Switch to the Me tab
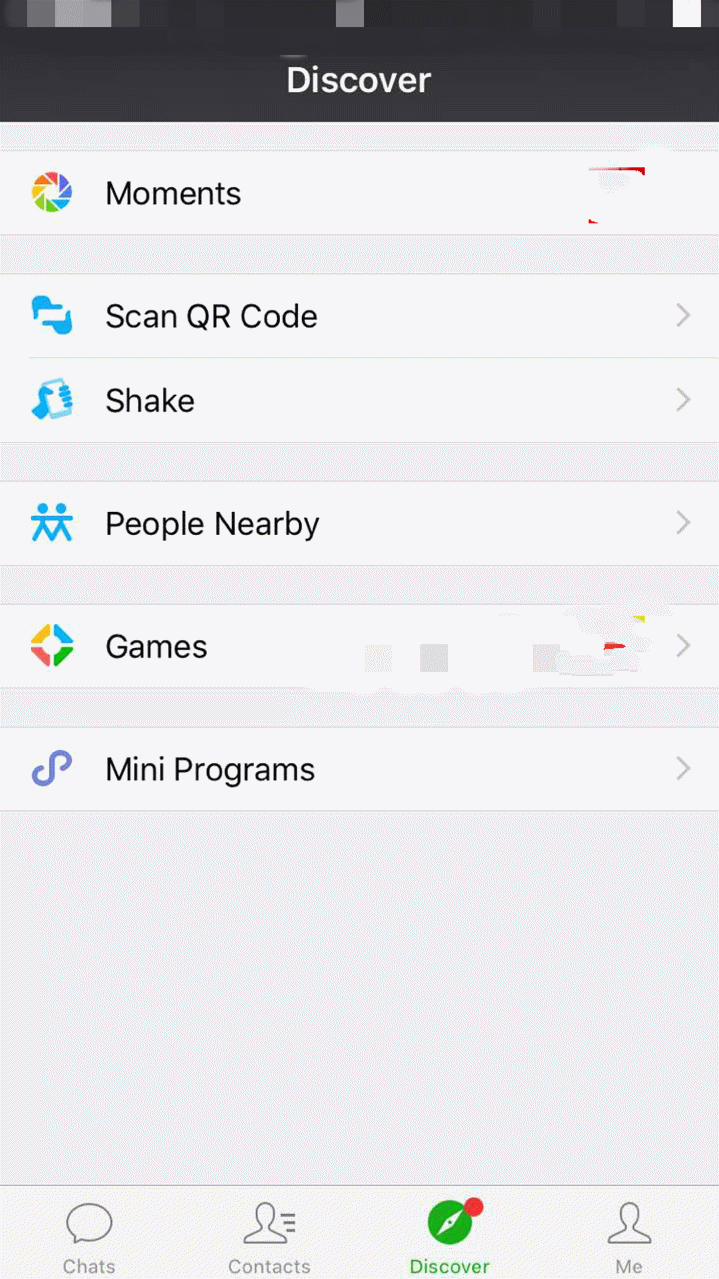Screen dimensions: 719x1279 click(629, 1238)
